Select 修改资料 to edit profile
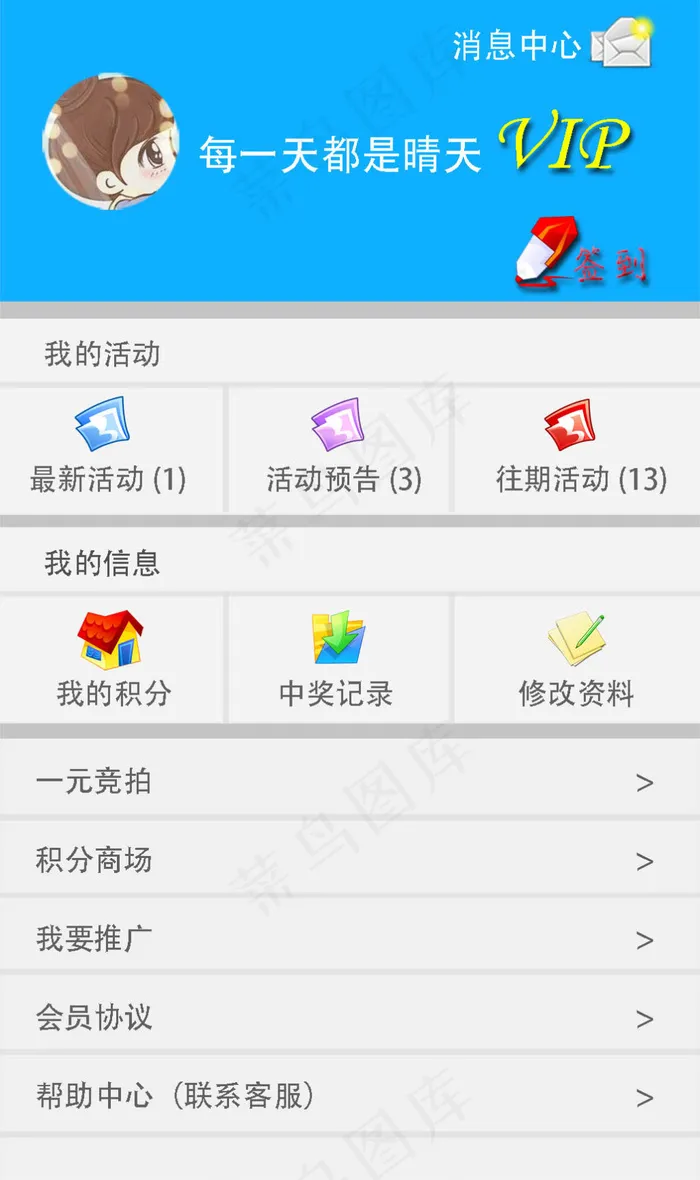Image resolution: width=700 pixels, height=1180 pixels. click(578, 660)
